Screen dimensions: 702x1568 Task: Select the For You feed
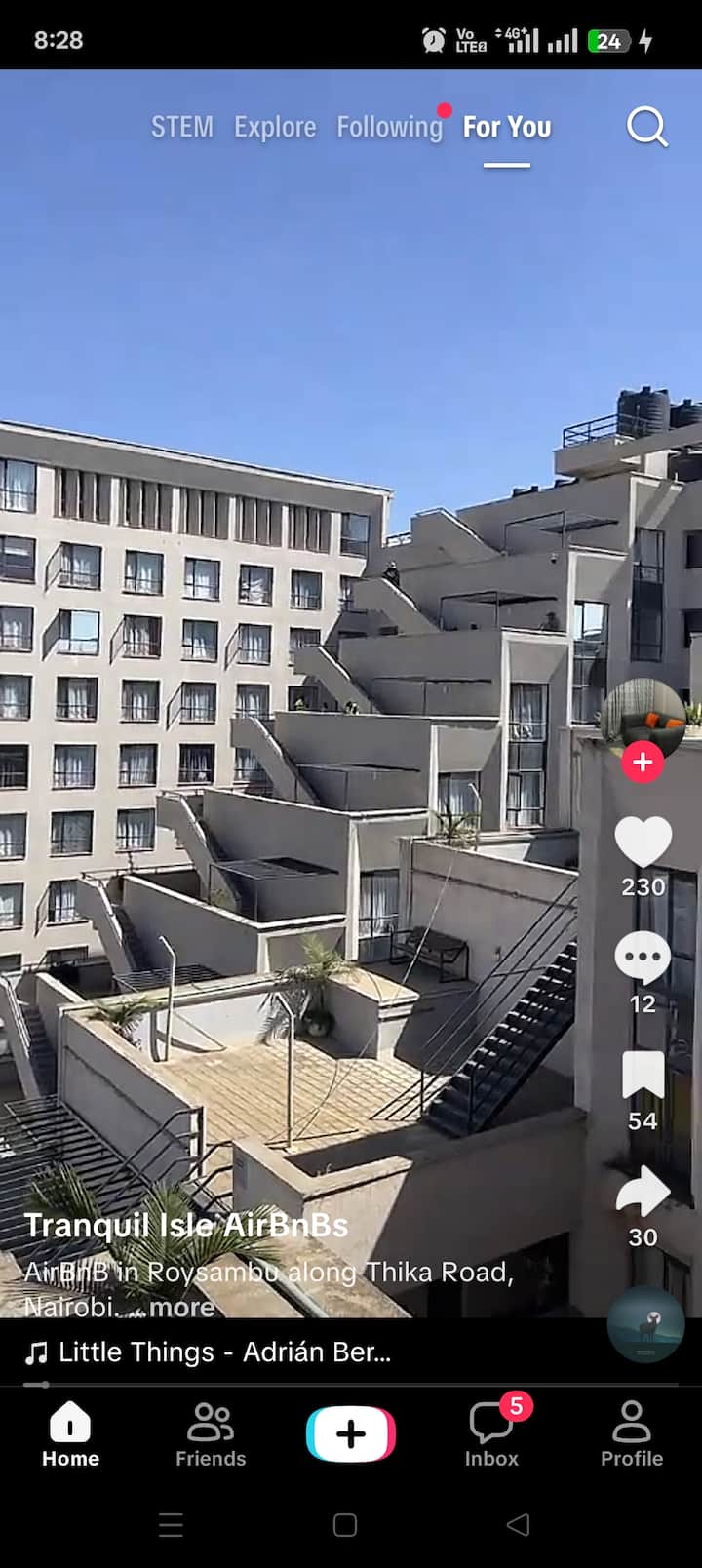coord(506,127)
